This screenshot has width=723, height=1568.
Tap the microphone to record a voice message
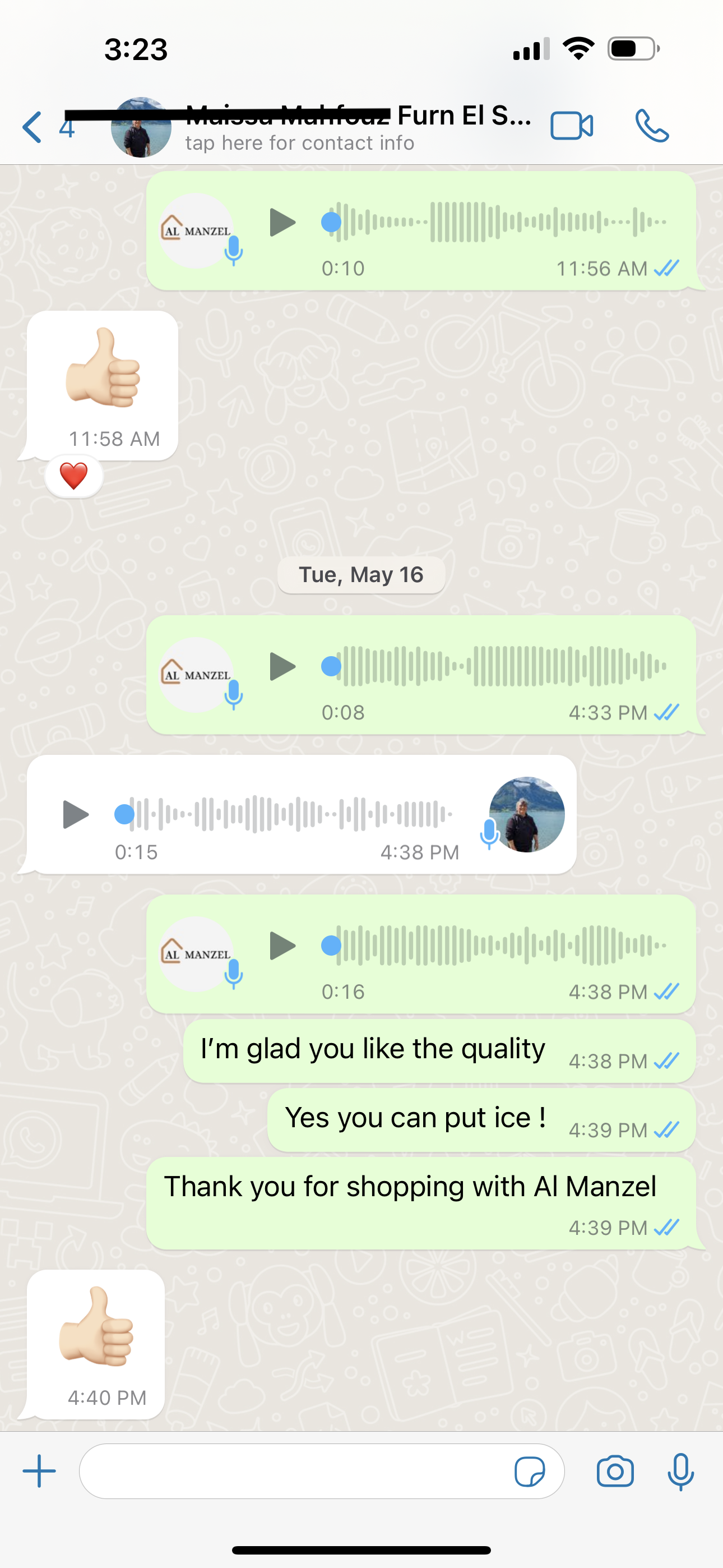click(x=680, y=1472)
